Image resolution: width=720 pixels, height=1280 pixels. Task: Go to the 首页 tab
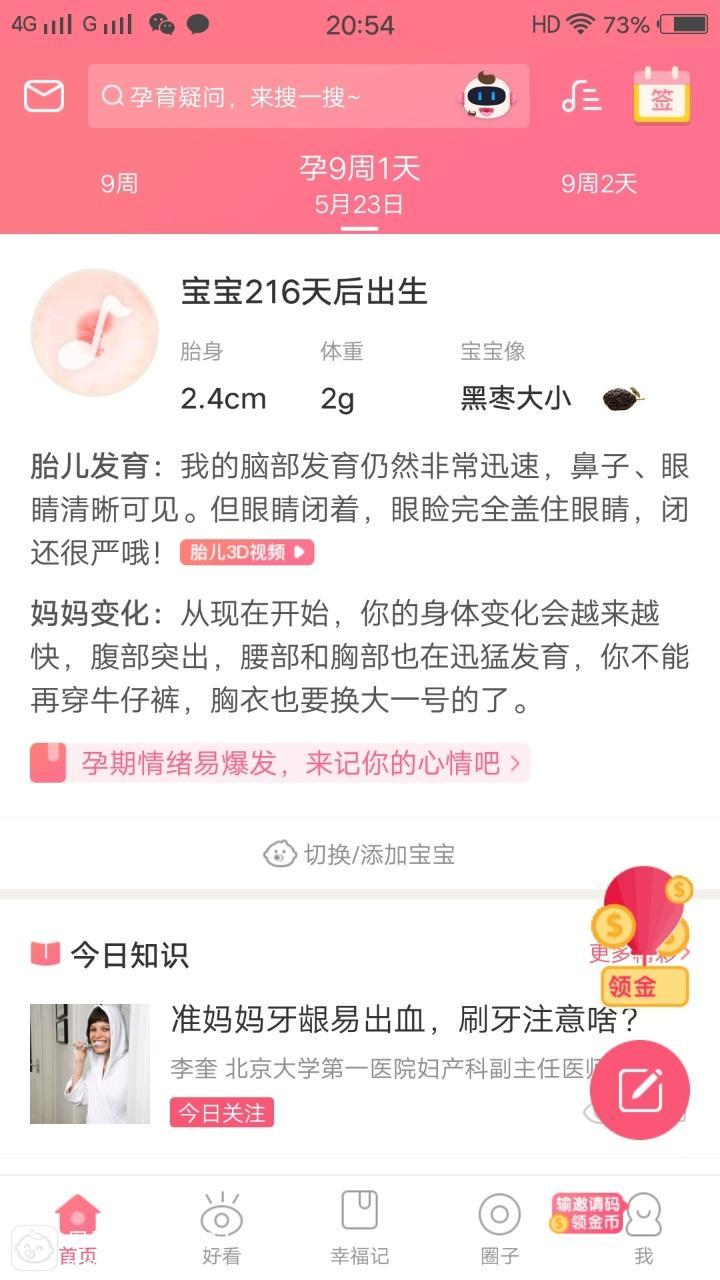[78, 1228]
